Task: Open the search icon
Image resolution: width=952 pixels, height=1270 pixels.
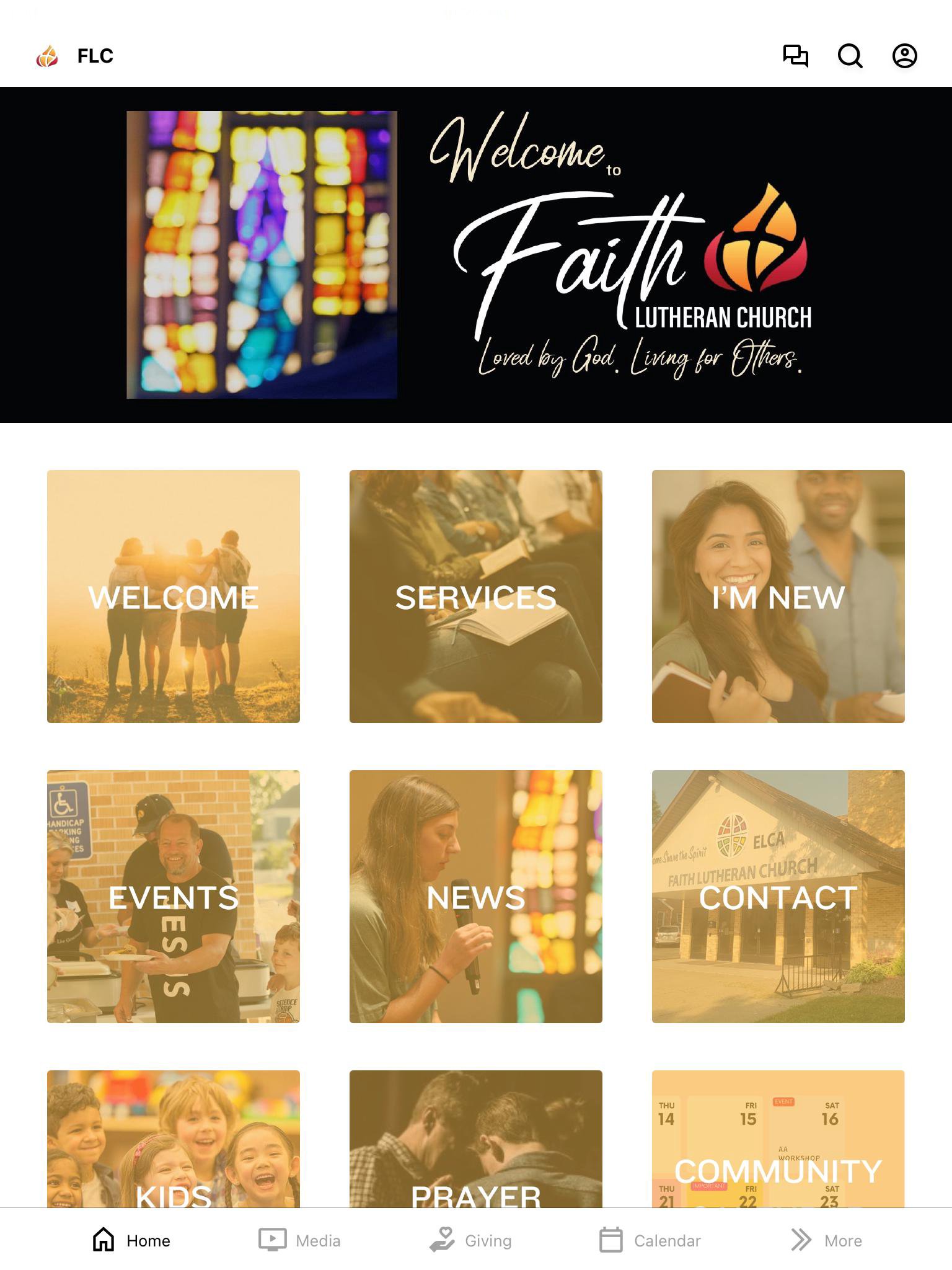Action: pos(850,56)
